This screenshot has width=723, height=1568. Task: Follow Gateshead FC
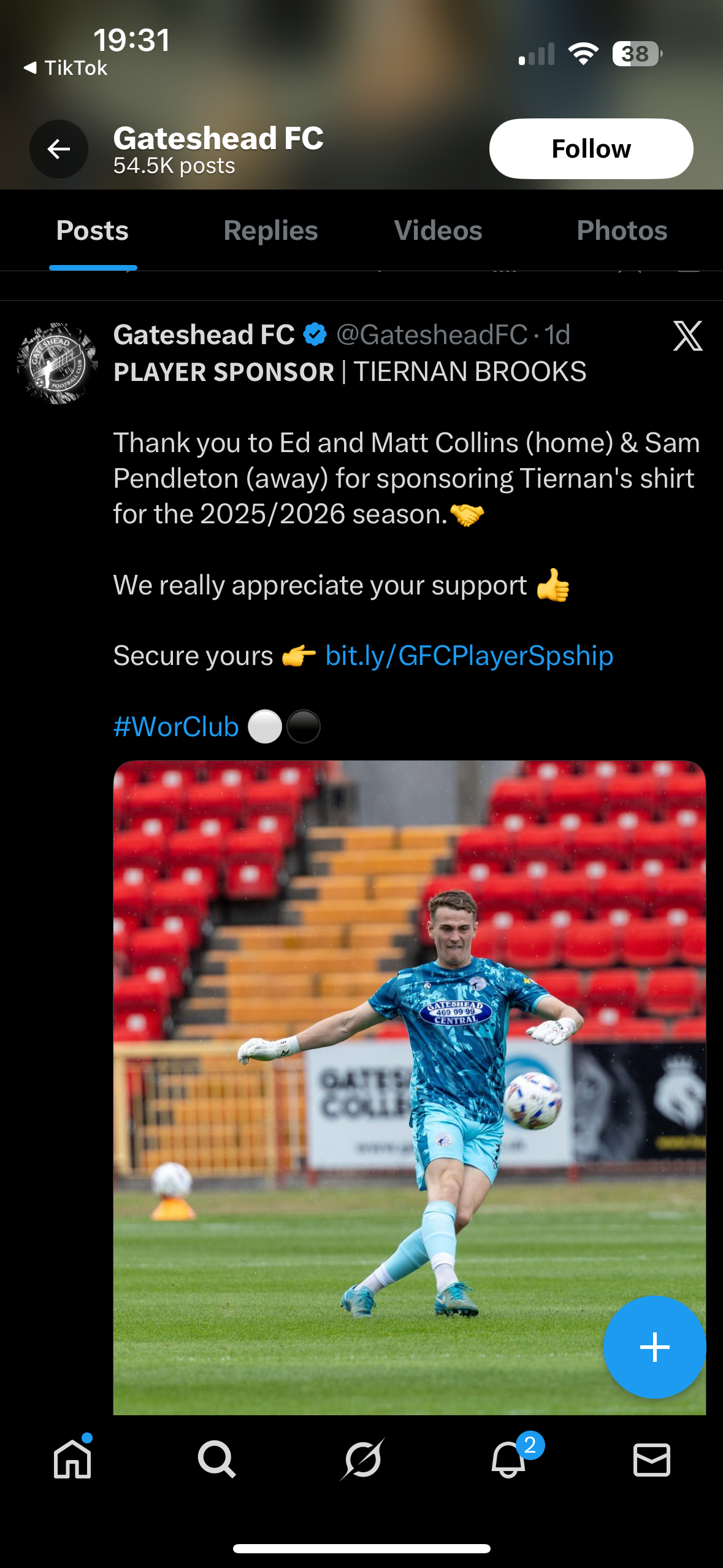[591, 149]
